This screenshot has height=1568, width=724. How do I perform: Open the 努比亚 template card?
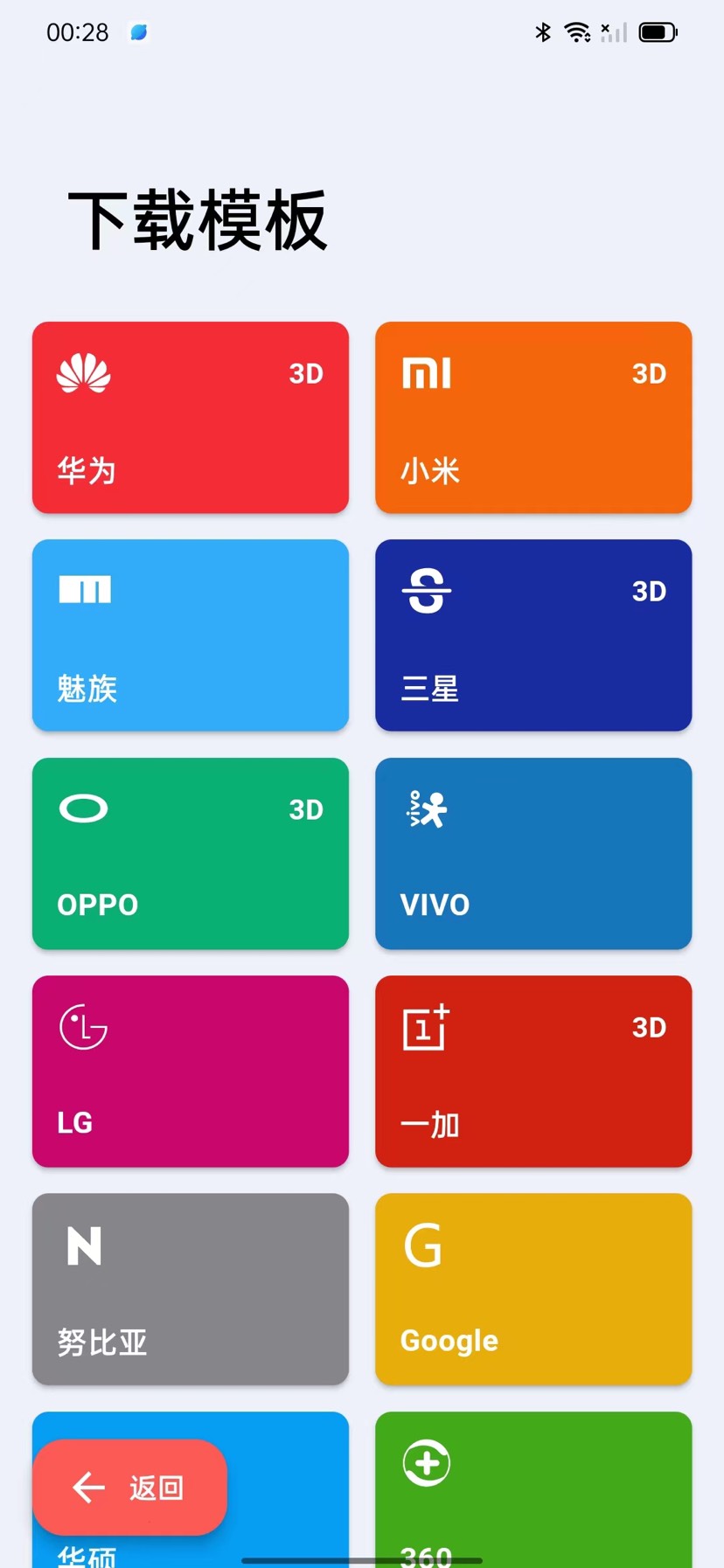click(x=191, y=1289)
